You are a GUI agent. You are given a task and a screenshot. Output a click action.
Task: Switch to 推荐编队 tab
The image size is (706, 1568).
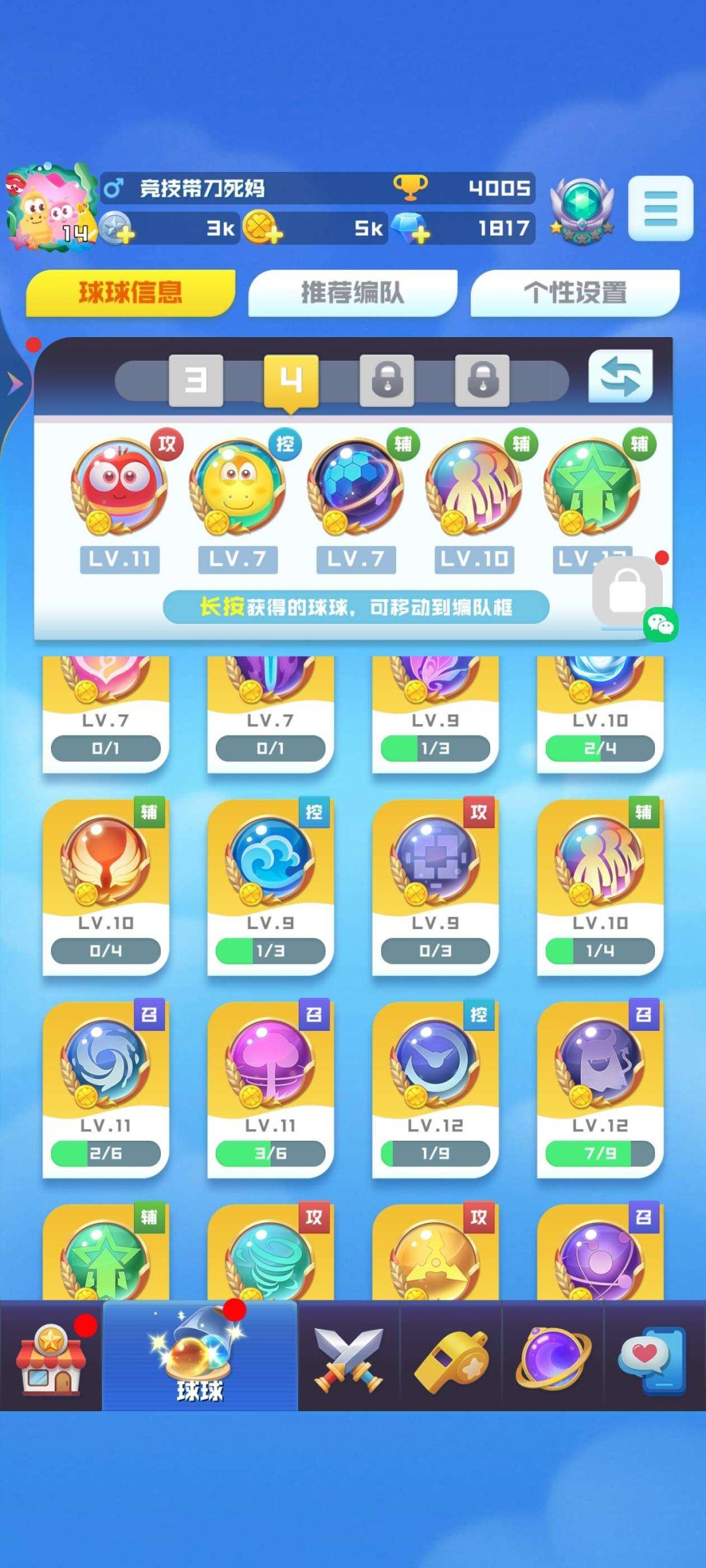[x=352, y=293]
